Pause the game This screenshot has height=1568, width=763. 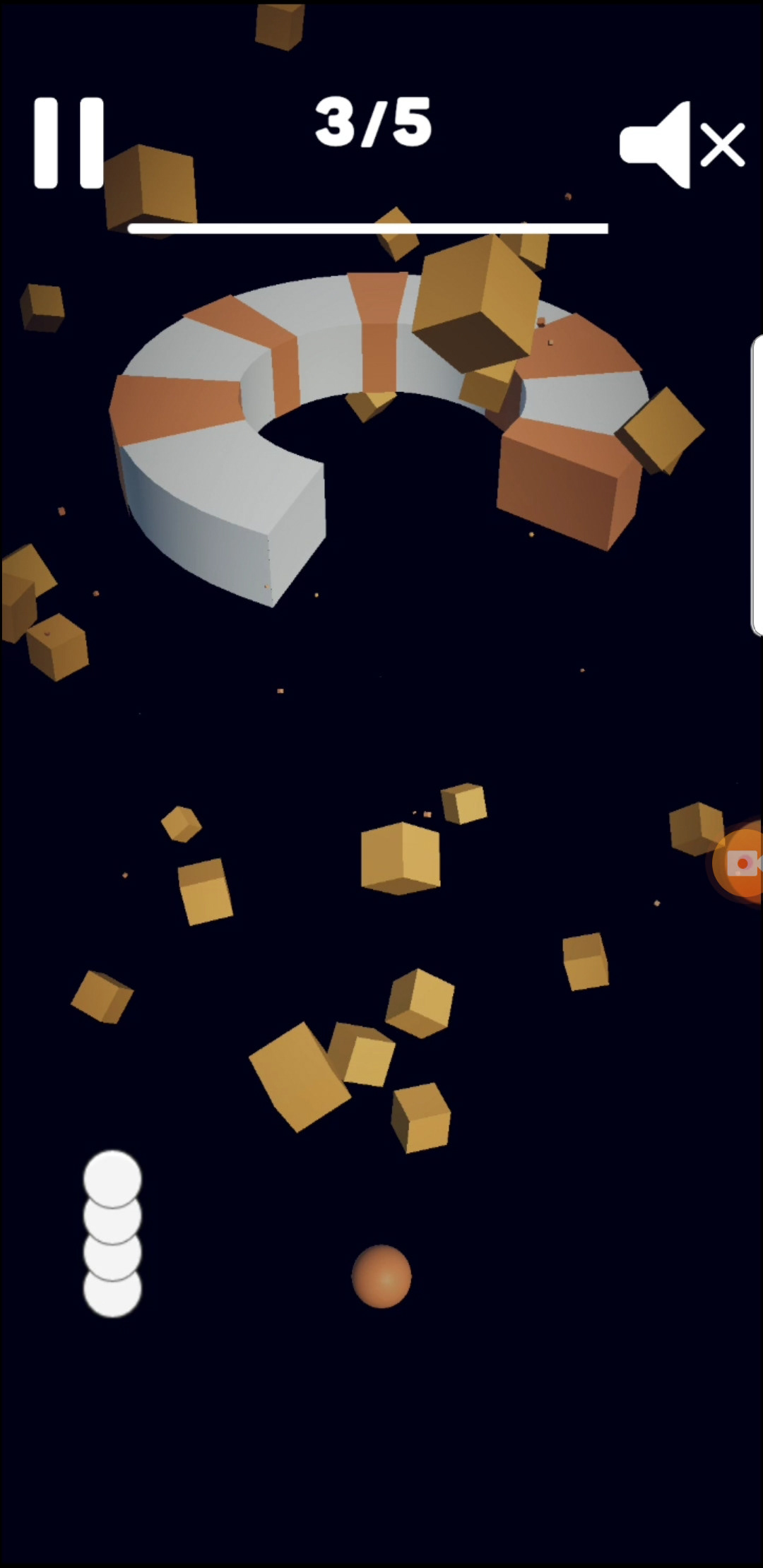[x=69, y=143]
